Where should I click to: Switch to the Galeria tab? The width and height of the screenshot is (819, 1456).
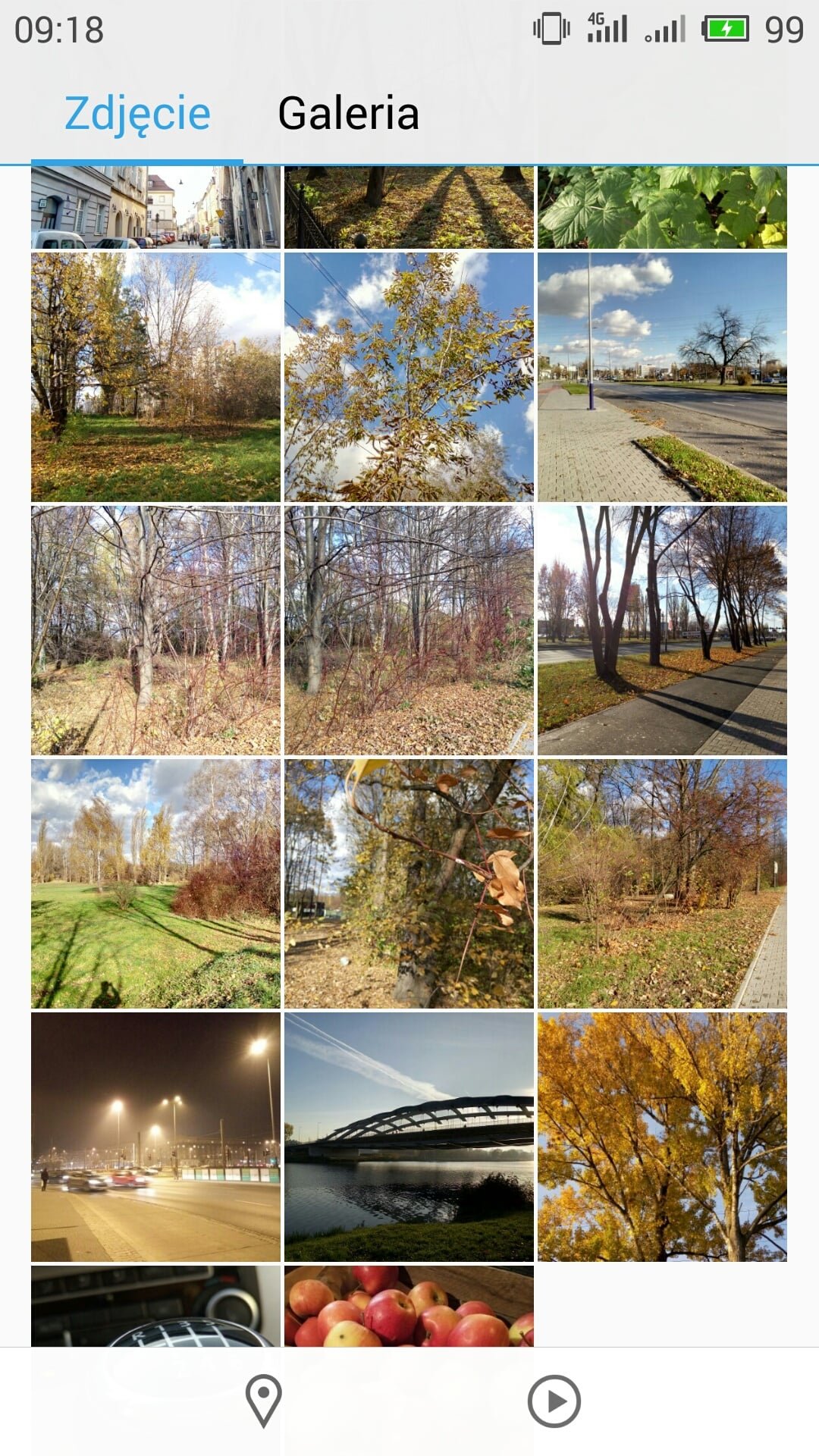[x=348, y=114]
